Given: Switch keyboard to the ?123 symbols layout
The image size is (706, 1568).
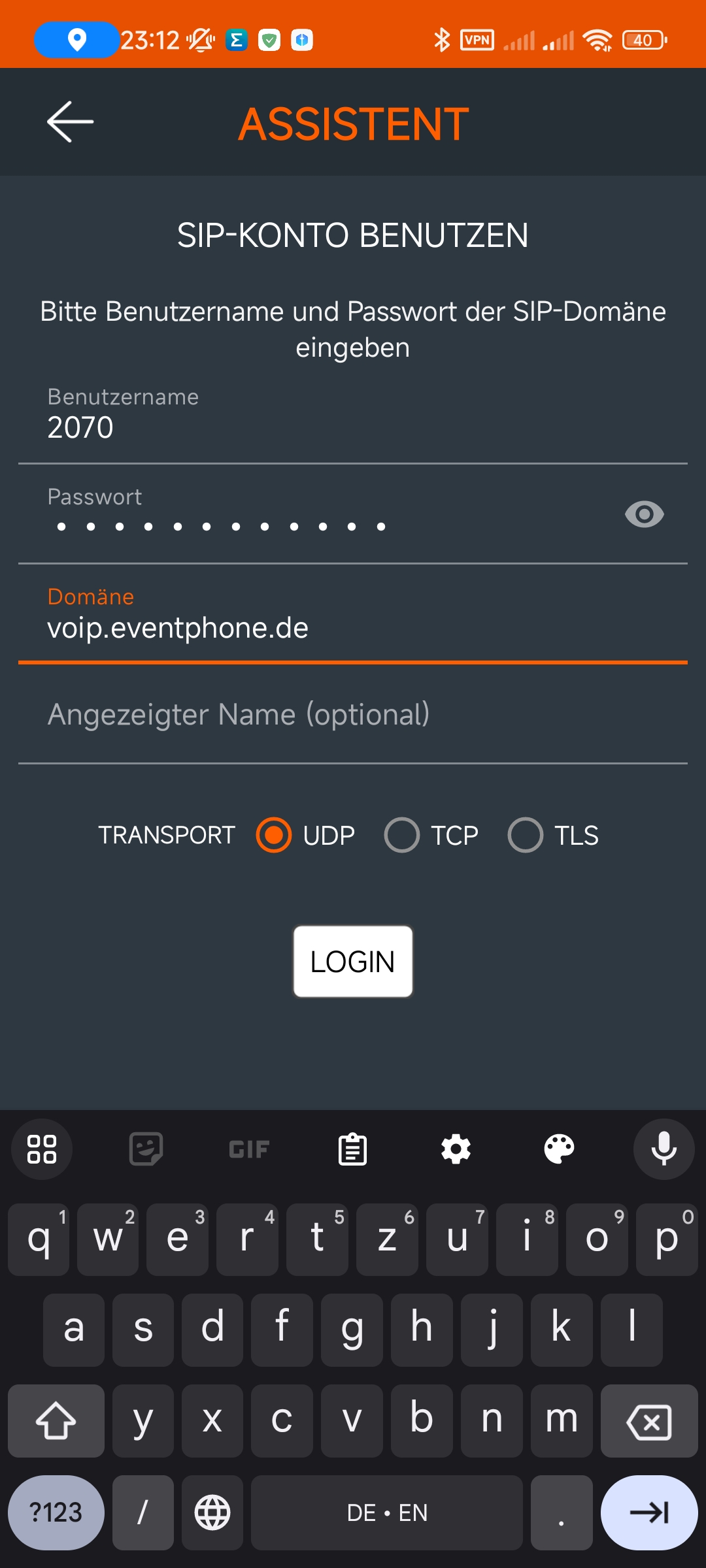Looking at the screenshot, I should coord(56,1512).
